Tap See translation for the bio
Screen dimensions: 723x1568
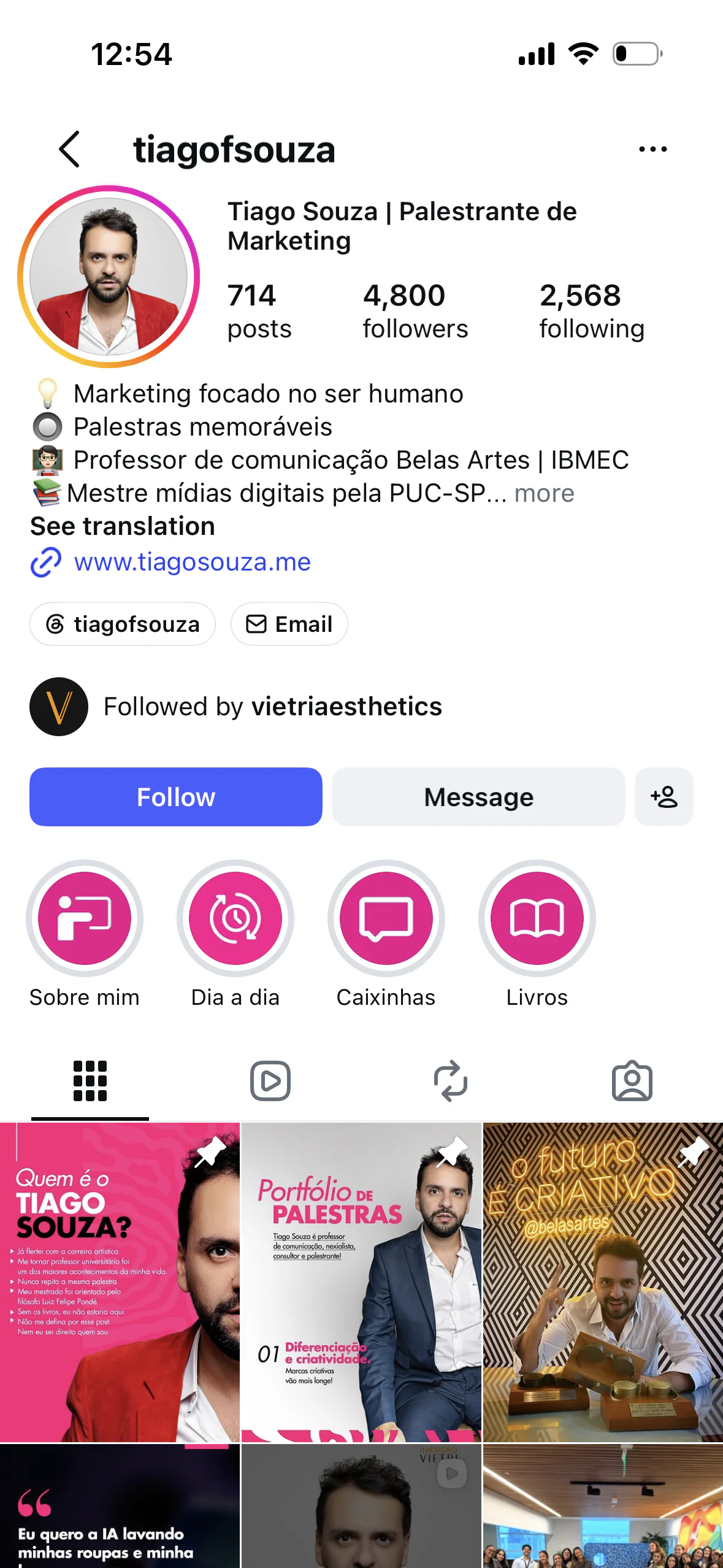click(x=123, y=526)
